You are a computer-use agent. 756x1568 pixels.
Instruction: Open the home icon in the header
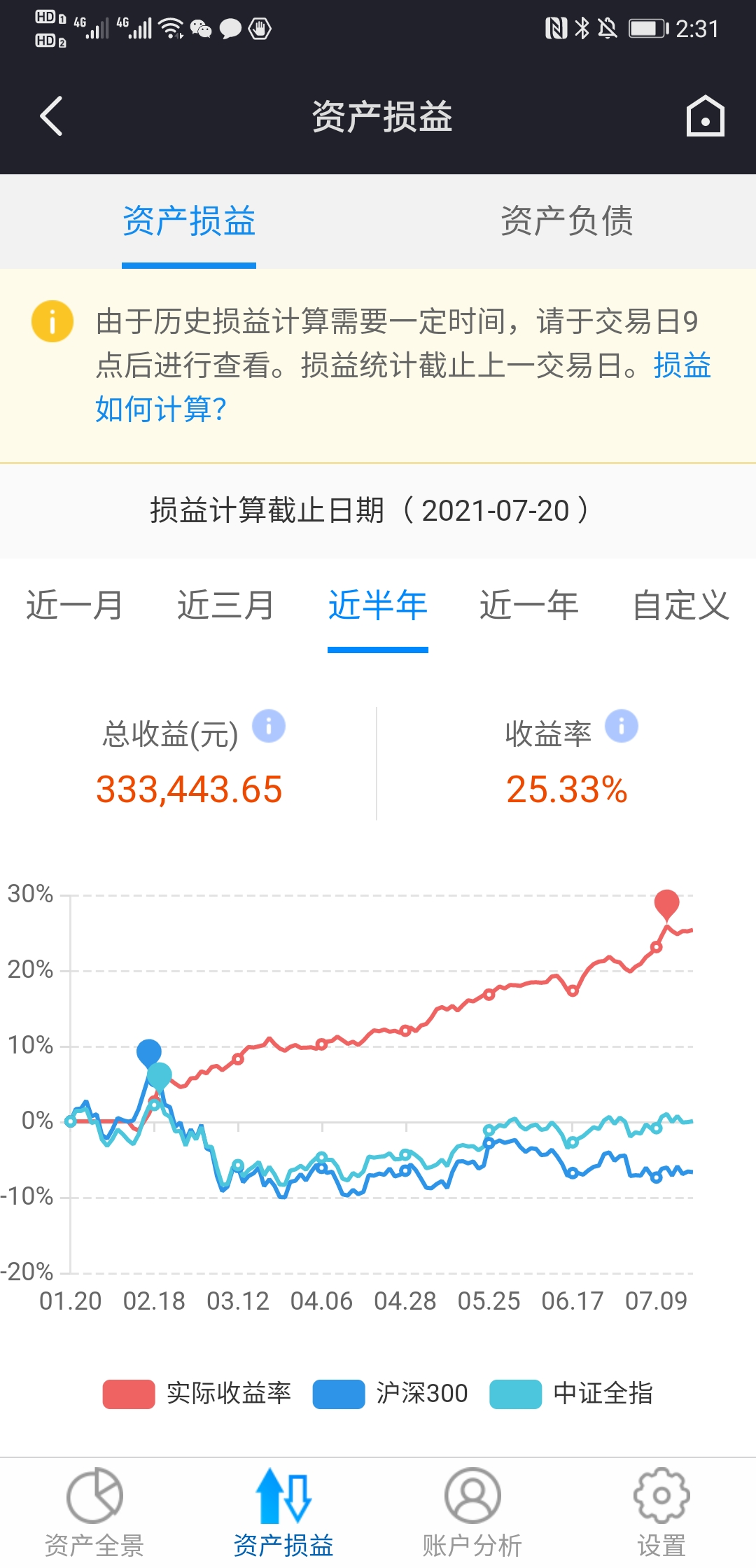[x=704, y=115]
